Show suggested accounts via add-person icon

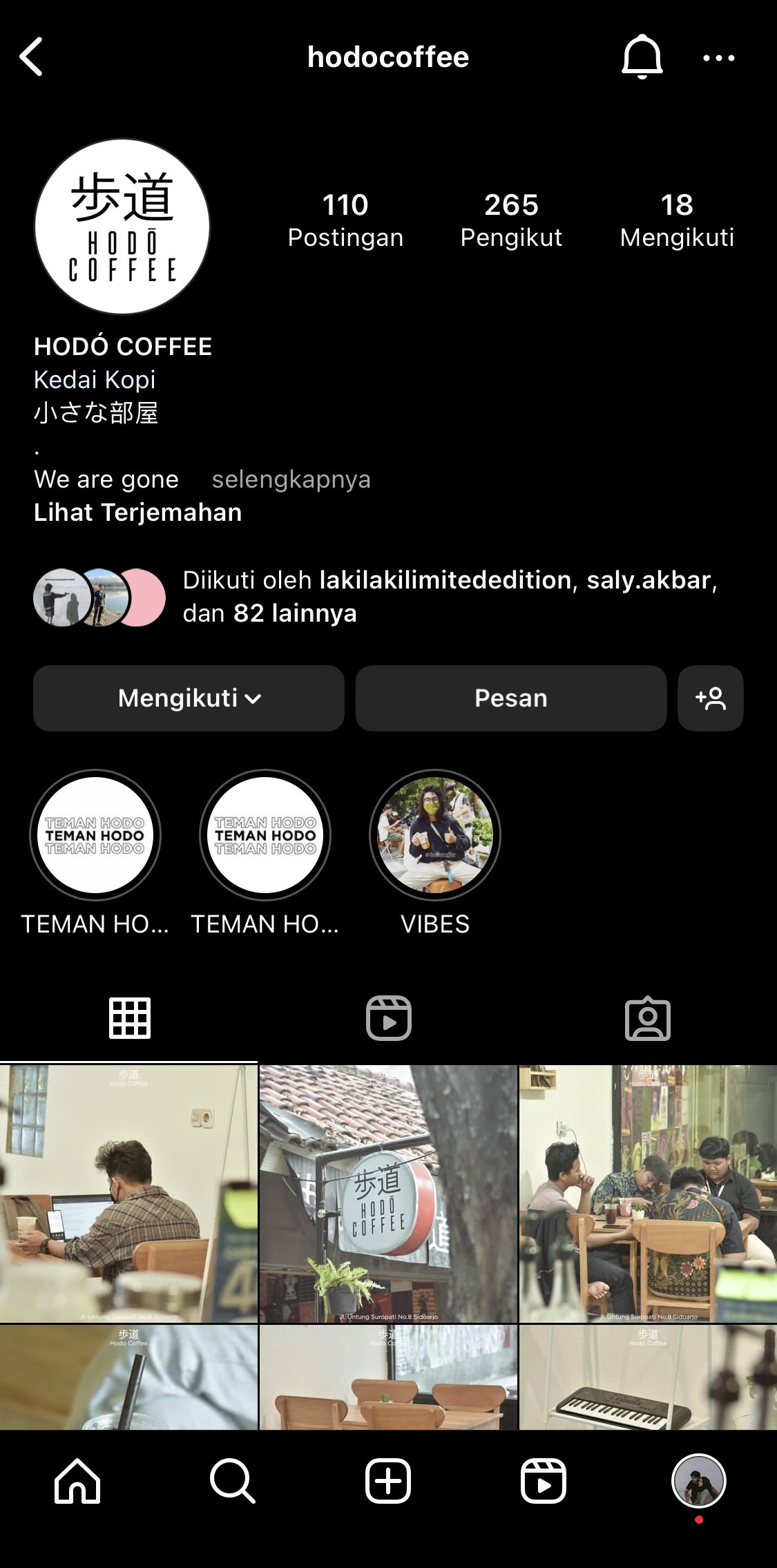click(710, 698)
